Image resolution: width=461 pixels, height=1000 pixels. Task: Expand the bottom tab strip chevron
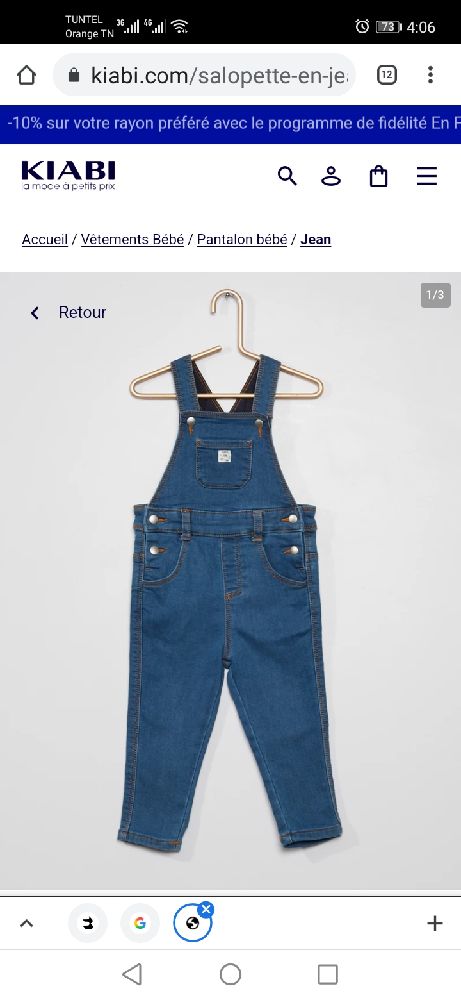point(26,923)
